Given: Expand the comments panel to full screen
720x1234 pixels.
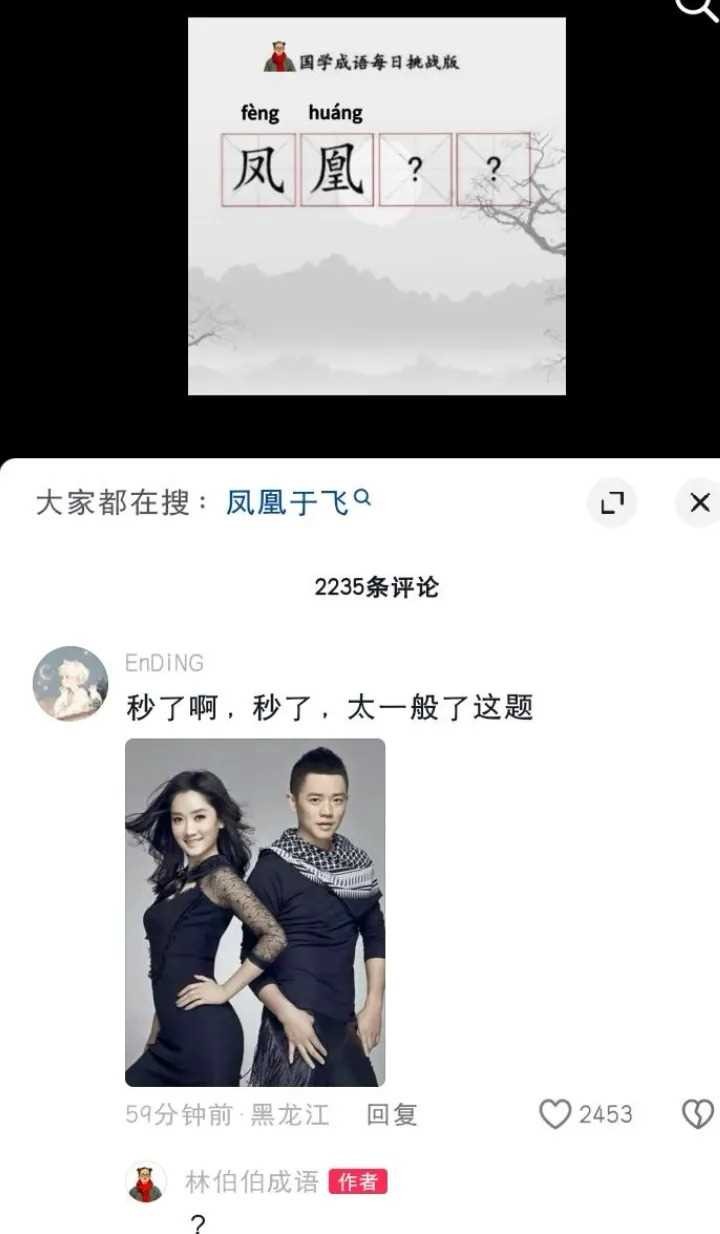Looking at the screenshot, I should click(x=612, y=503).
